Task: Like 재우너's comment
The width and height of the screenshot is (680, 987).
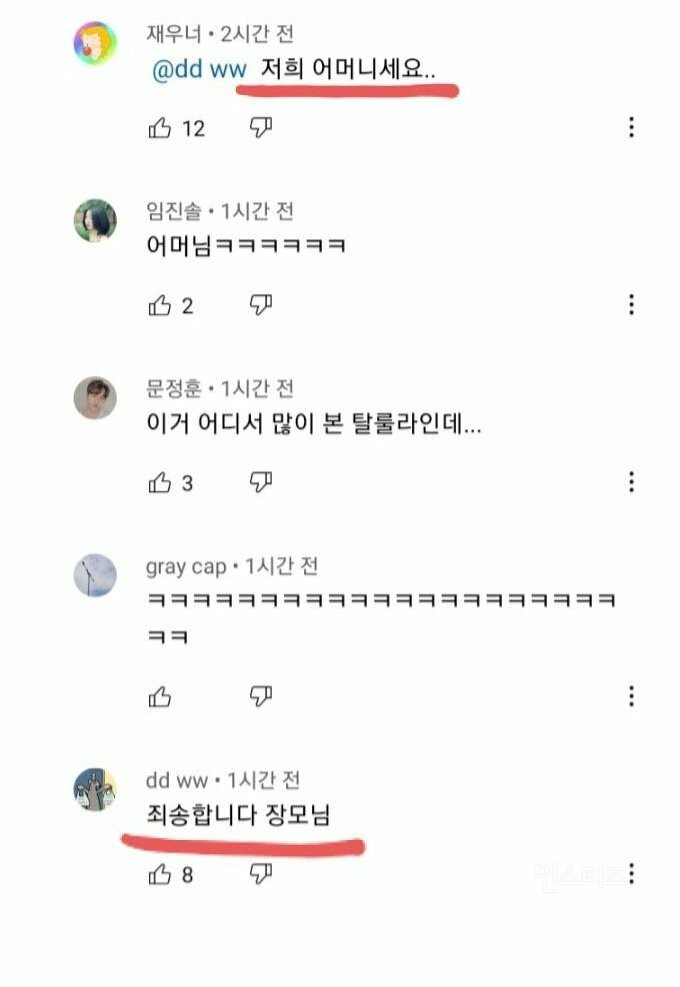Action: 160,128
